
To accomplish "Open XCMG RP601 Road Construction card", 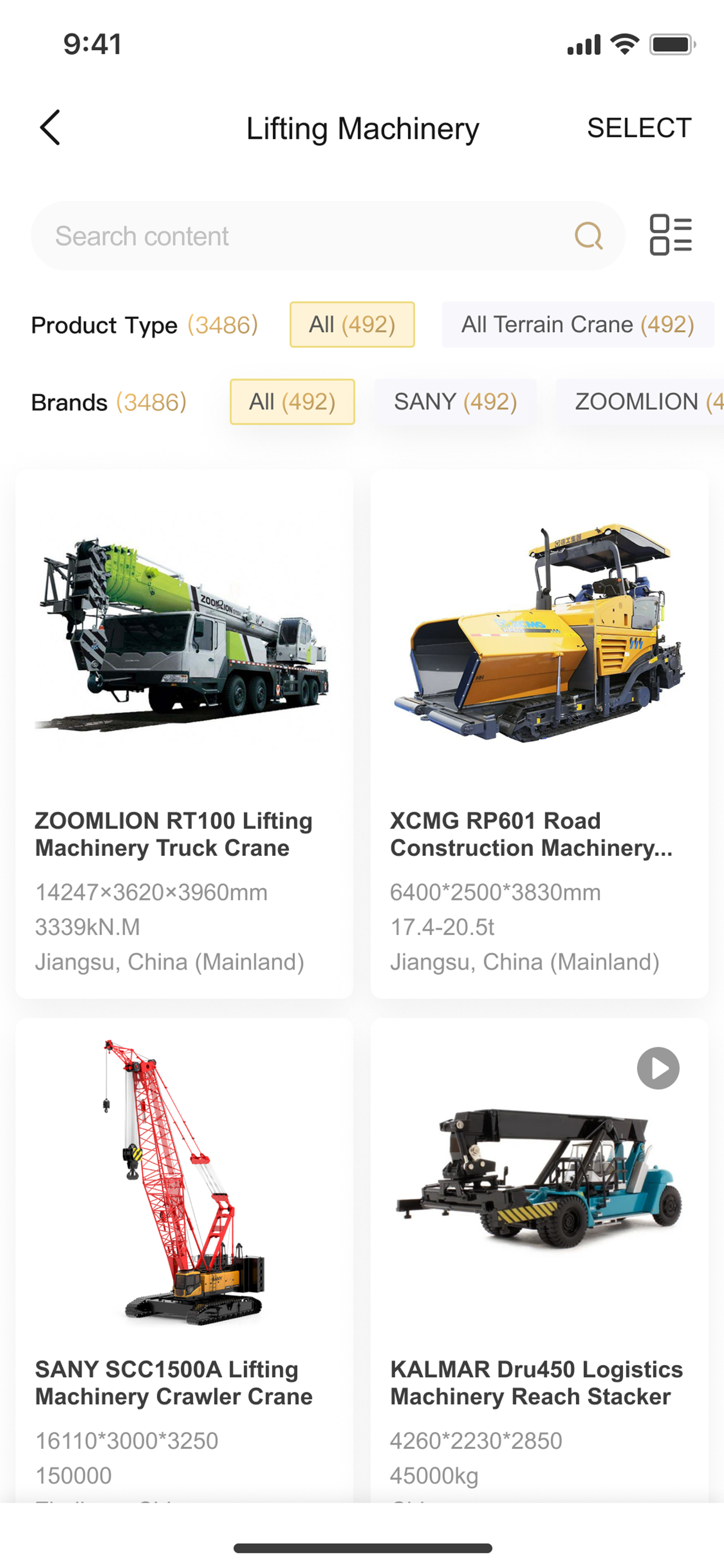I will click(539, 730).
